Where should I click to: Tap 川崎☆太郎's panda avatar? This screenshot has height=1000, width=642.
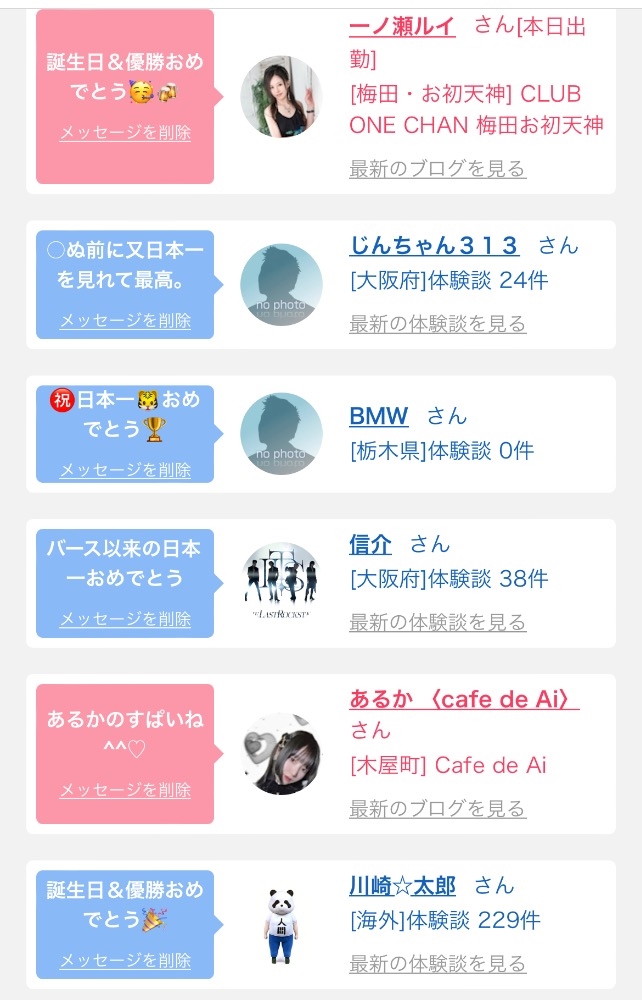(281, 925)
